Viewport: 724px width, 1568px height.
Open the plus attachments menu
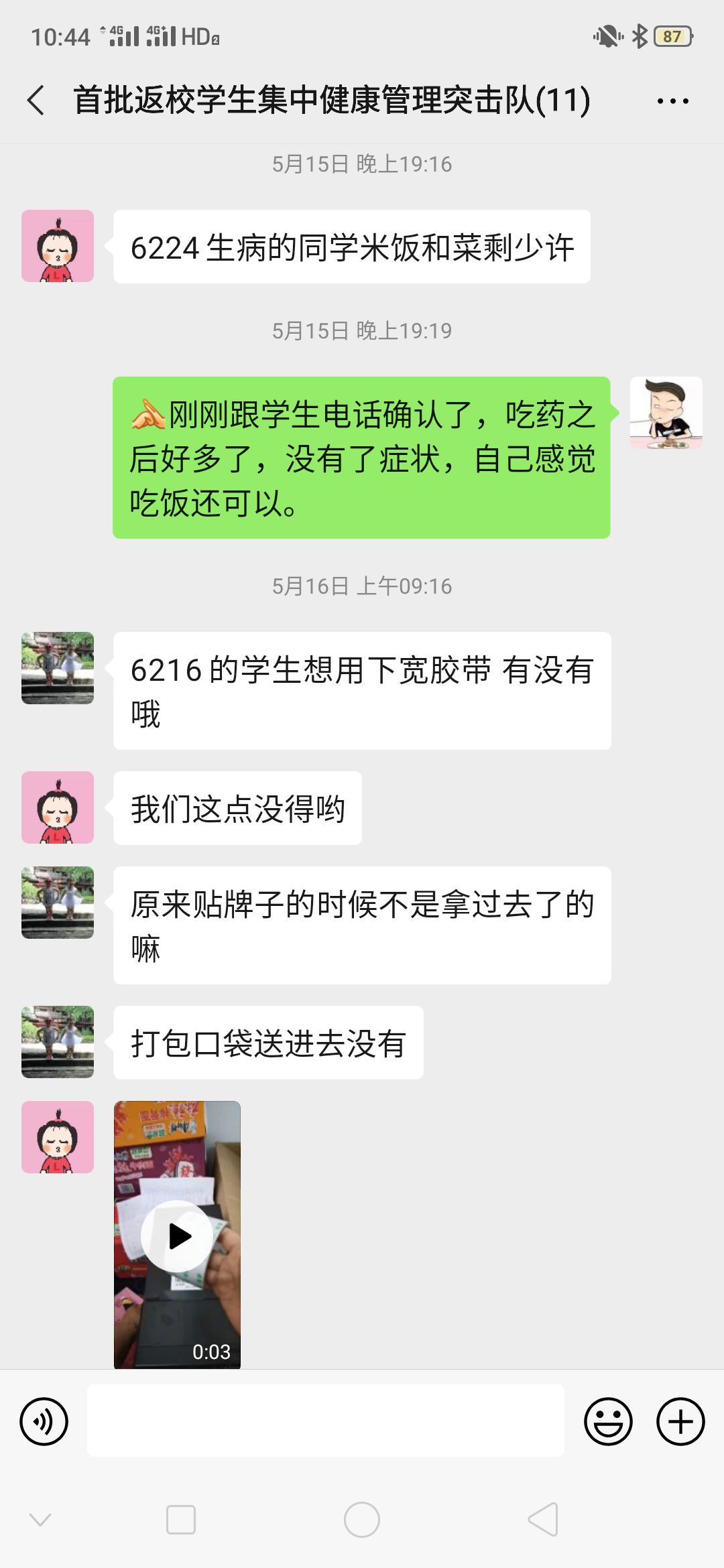680,1421
